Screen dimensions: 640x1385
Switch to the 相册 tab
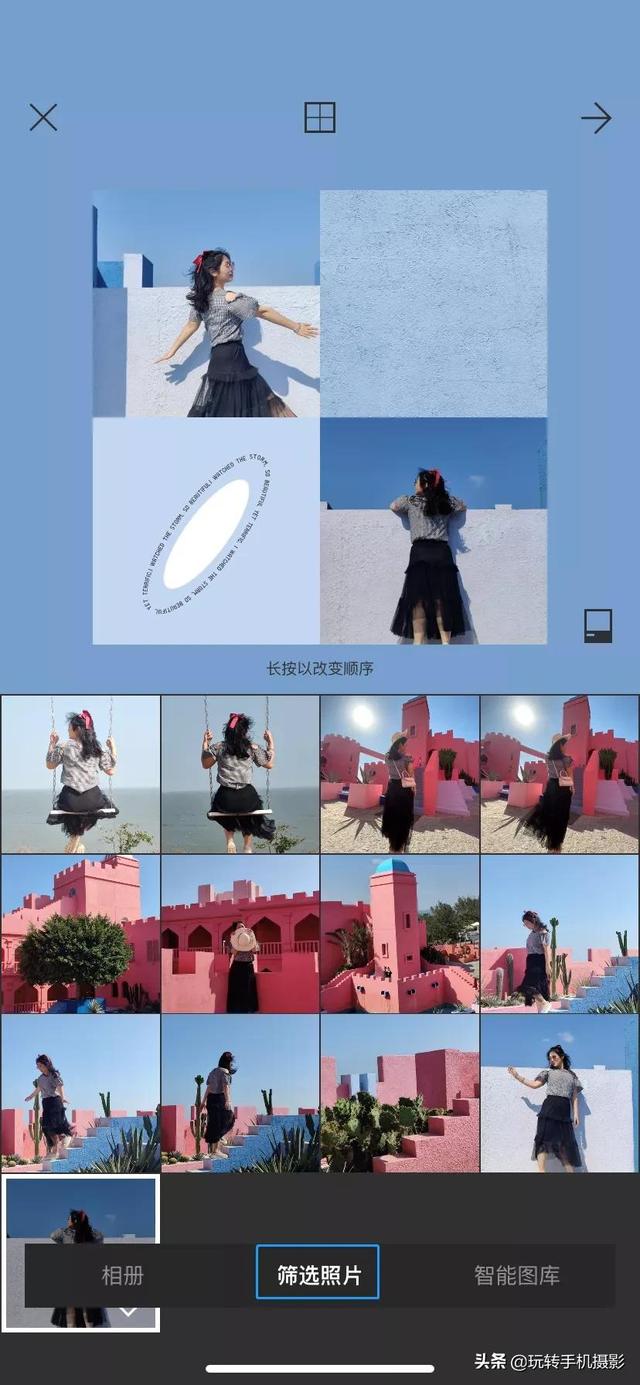[122, 1275]
